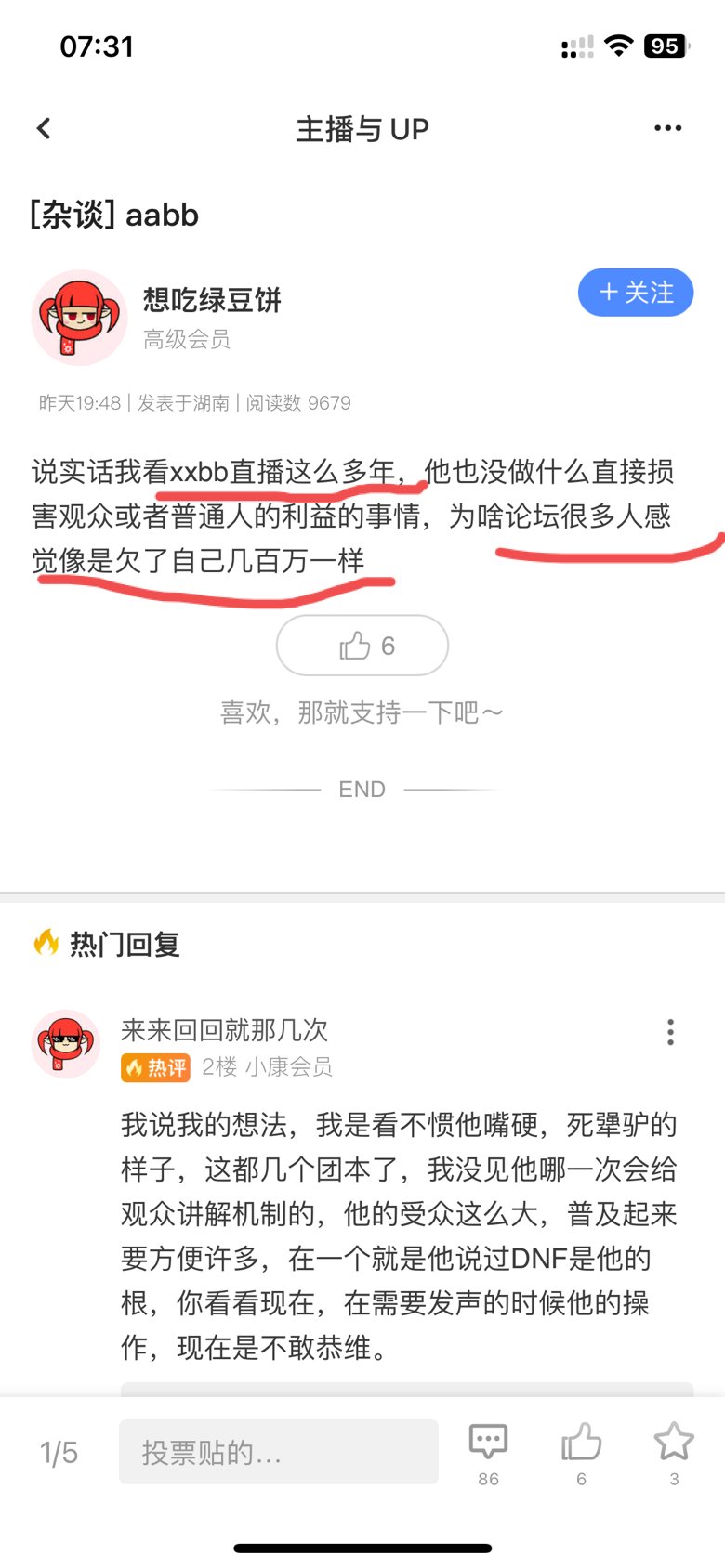
Task: Open 想吃绿豆饼's profile avatar
Action: tap(79, 318)
